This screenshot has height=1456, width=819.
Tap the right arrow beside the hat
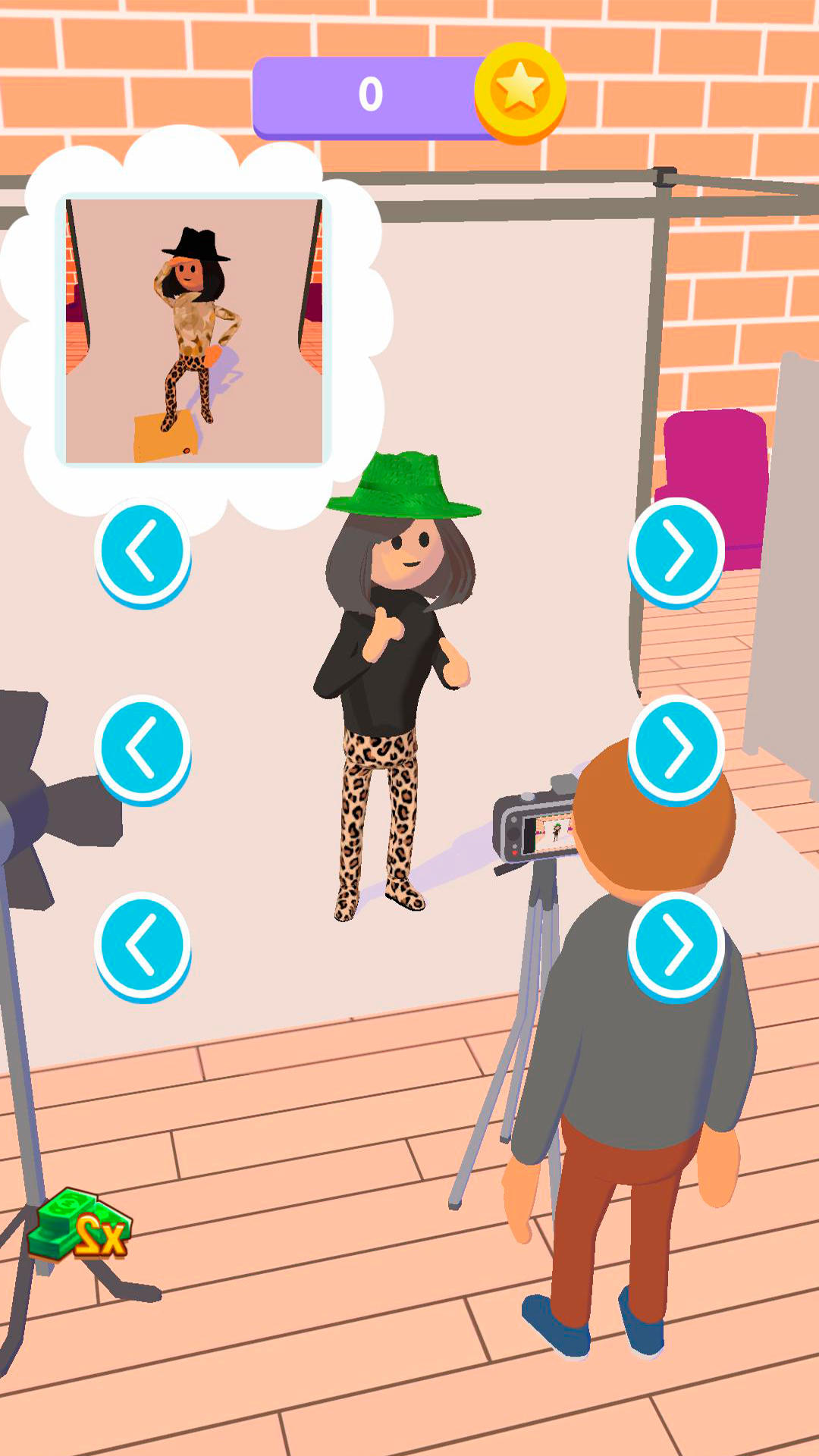[x=676, y=551]
